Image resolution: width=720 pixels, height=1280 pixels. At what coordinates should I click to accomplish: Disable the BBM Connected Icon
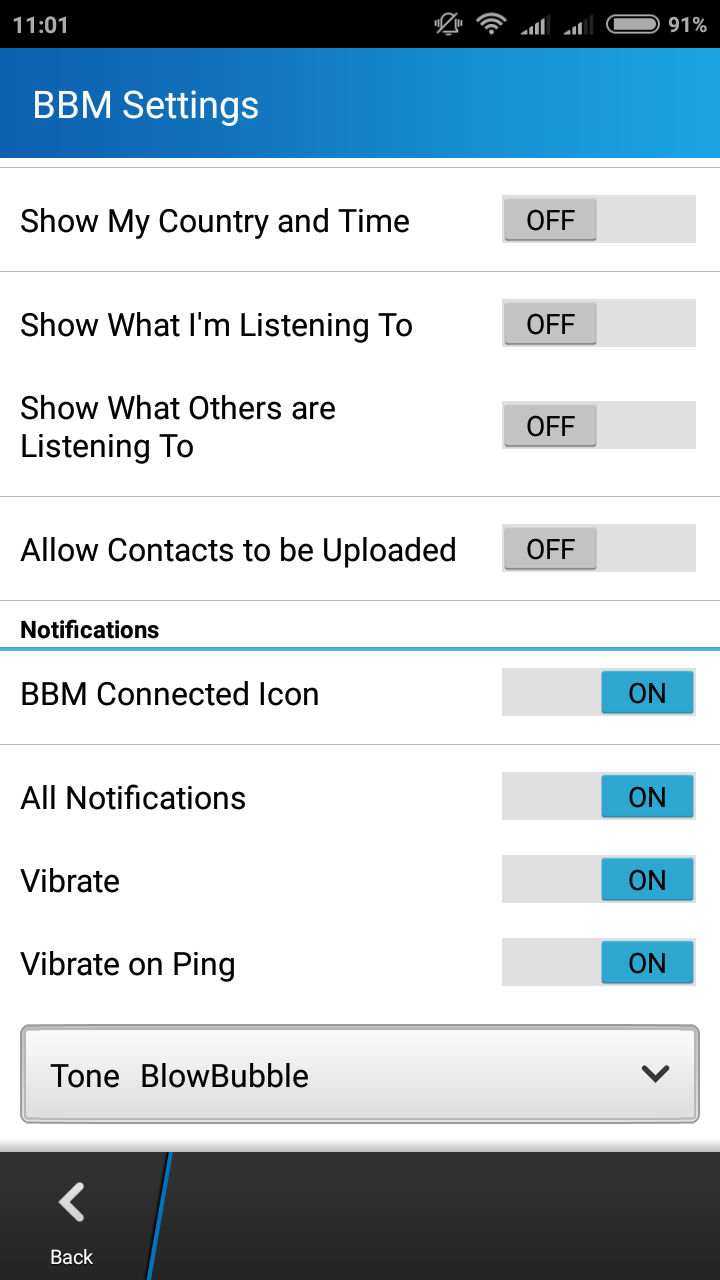[x=598, y=693]
